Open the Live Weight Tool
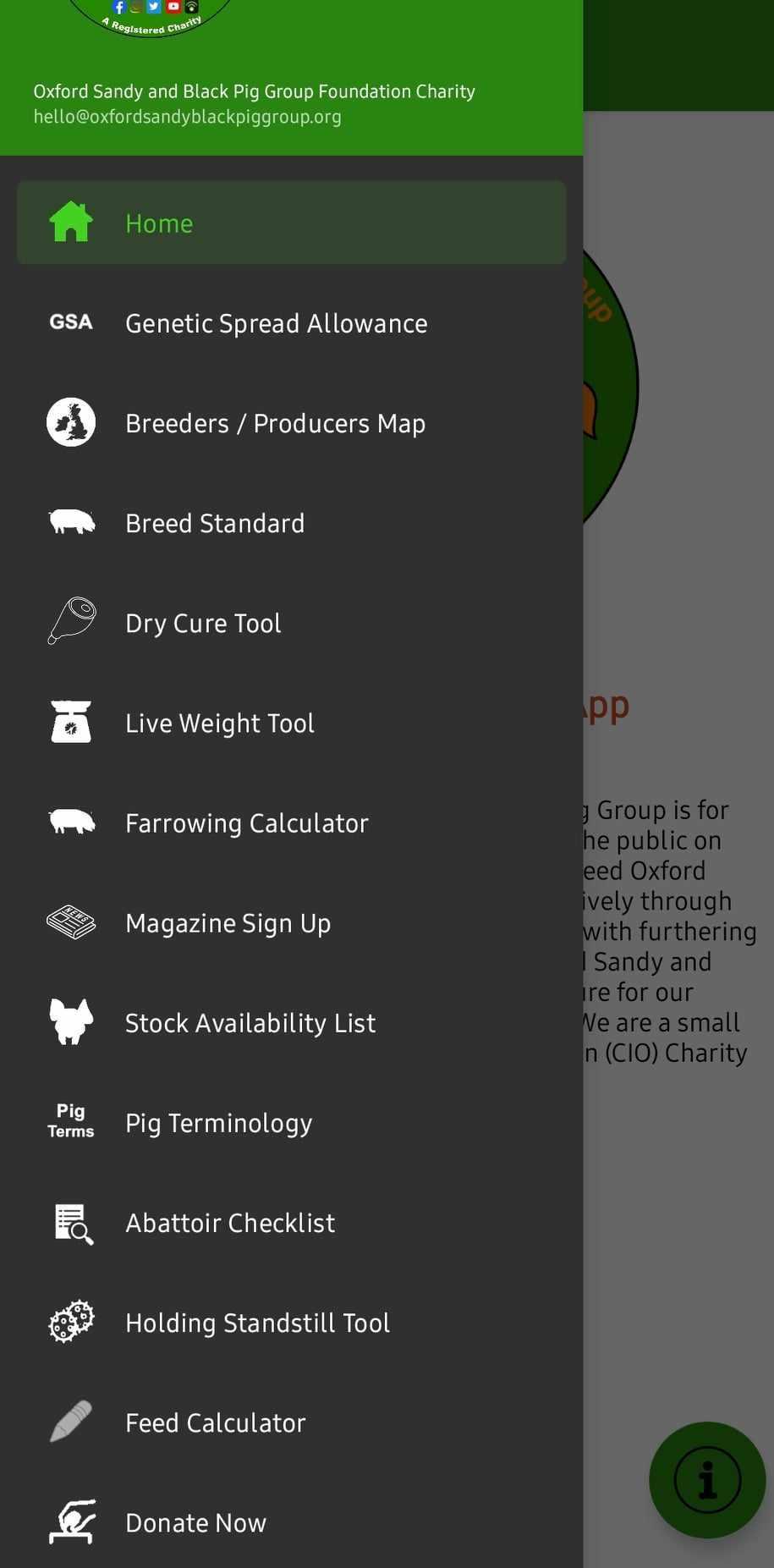The height and width of the screenshot is (1568, 774). point(220,723)
